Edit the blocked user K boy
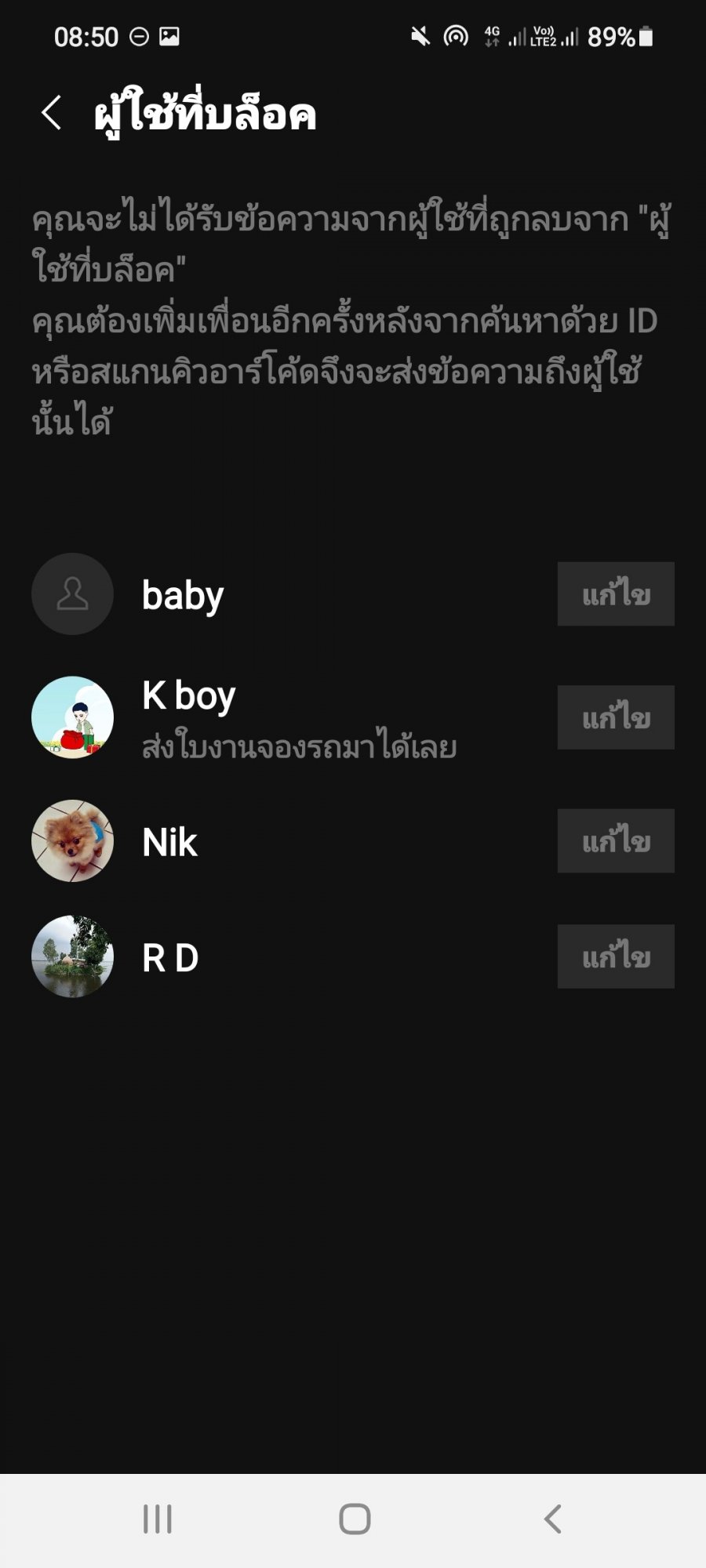 (x=616, y=717)
